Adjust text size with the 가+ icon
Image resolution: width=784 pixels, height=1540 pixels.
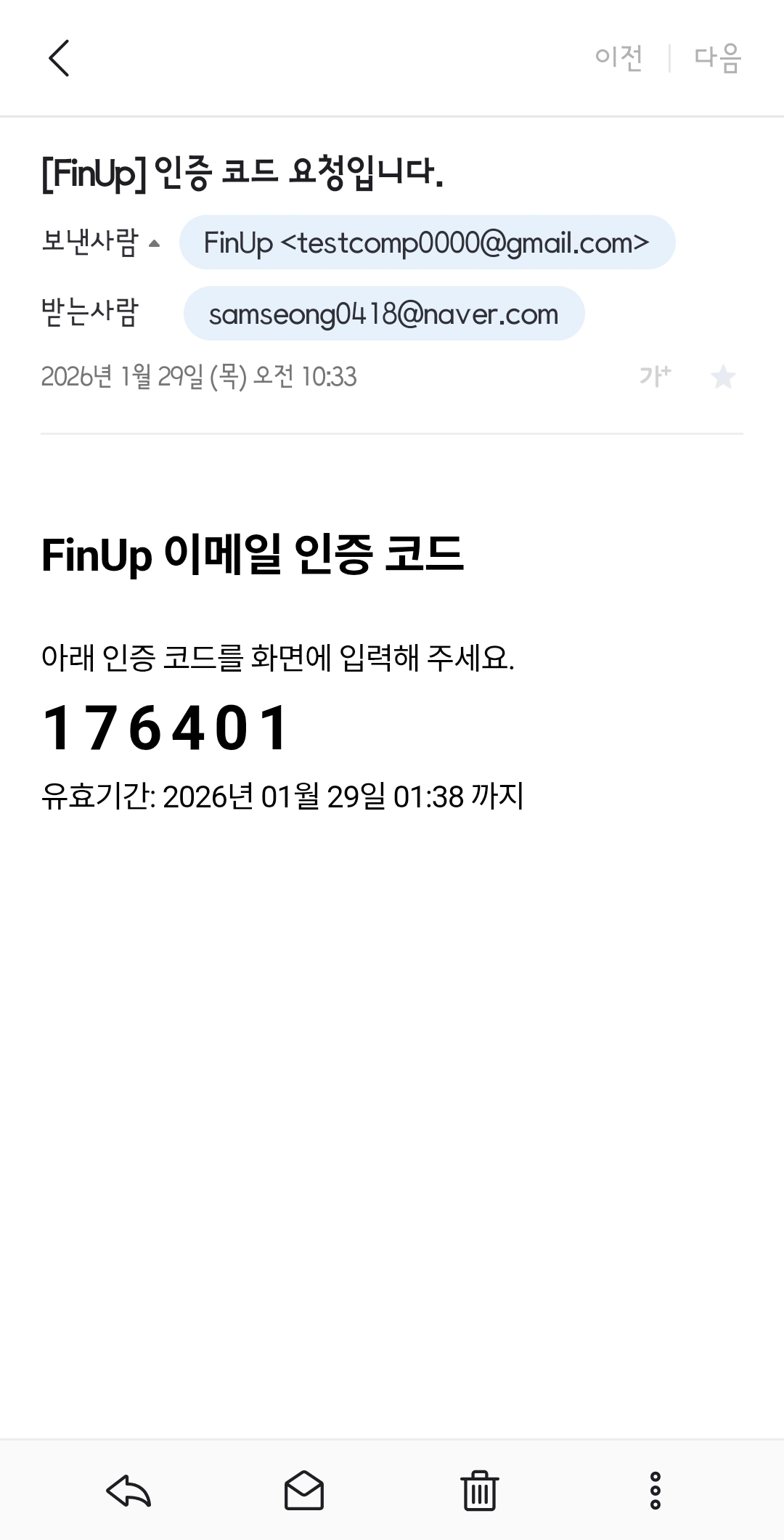[x=655, y=376]
